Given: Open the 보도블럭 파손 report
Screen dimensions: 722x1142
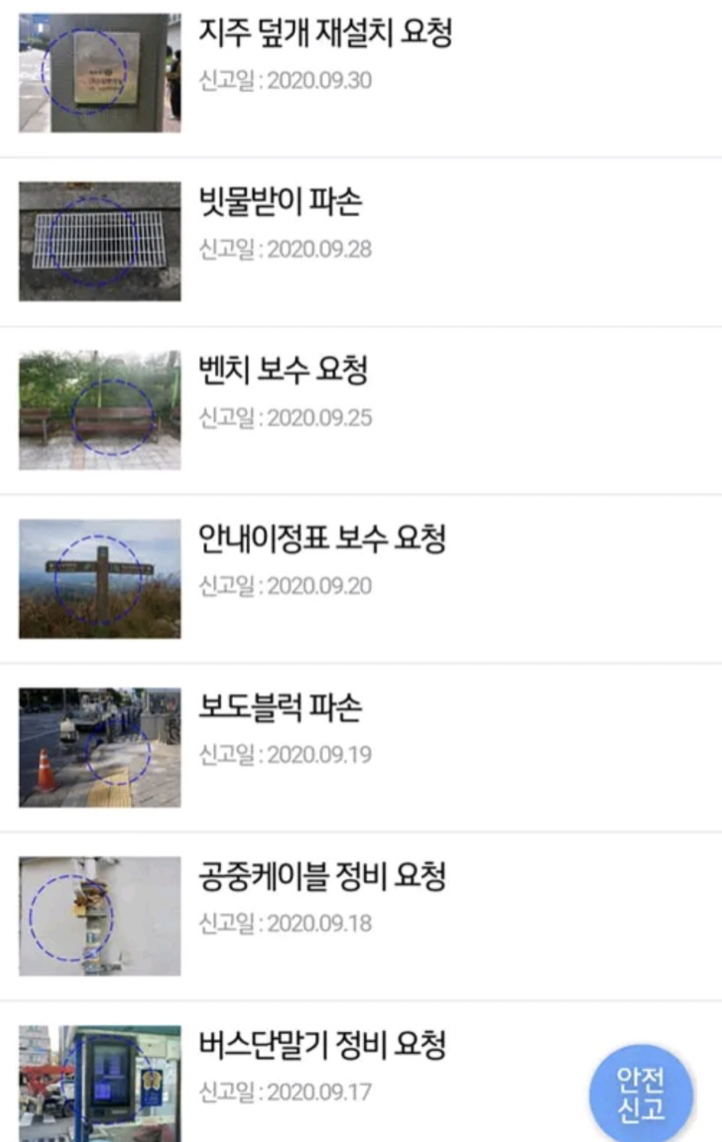Looking at the screenshot, I should coord(280,708).
